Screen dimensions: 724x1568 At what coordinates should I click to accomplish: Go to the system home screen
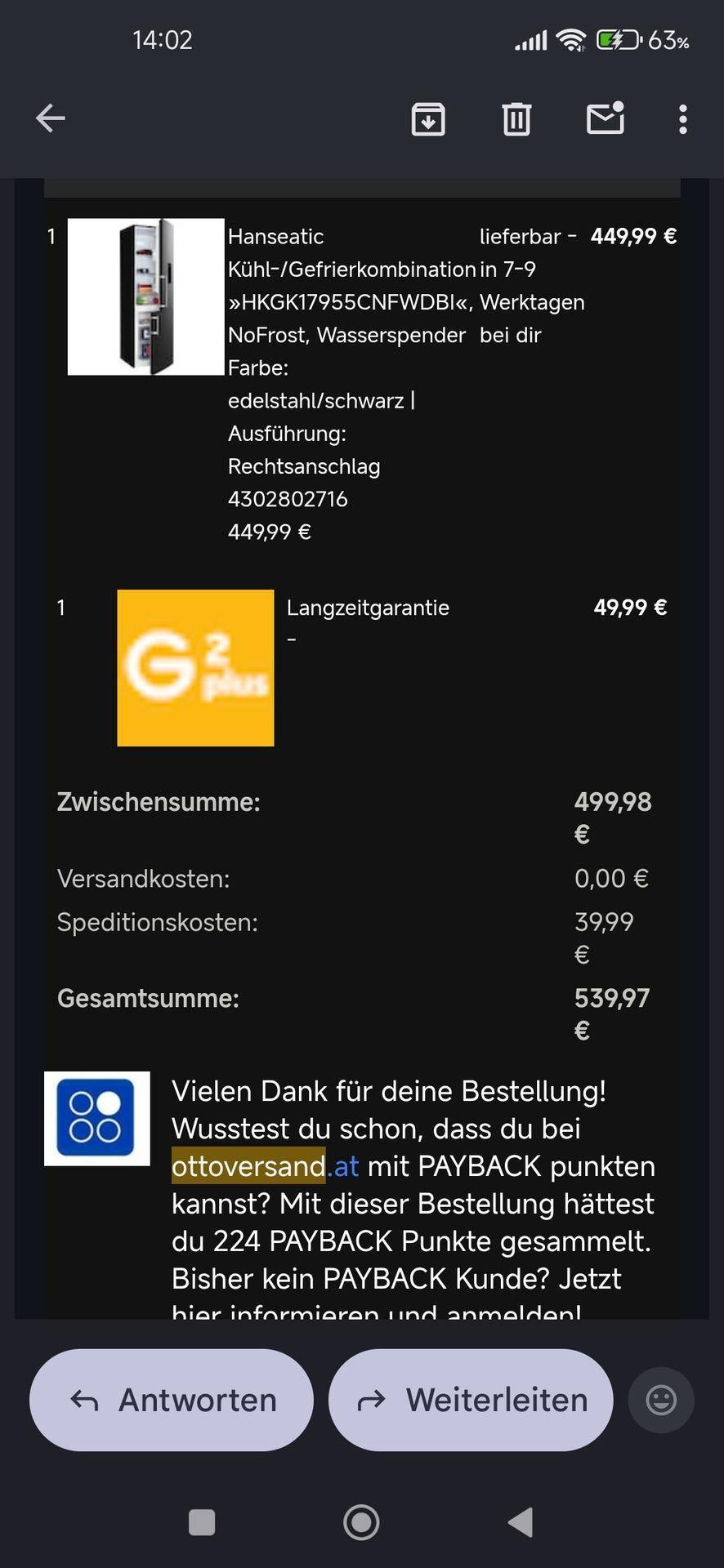pyautogui.click(x=361, y=1522)
